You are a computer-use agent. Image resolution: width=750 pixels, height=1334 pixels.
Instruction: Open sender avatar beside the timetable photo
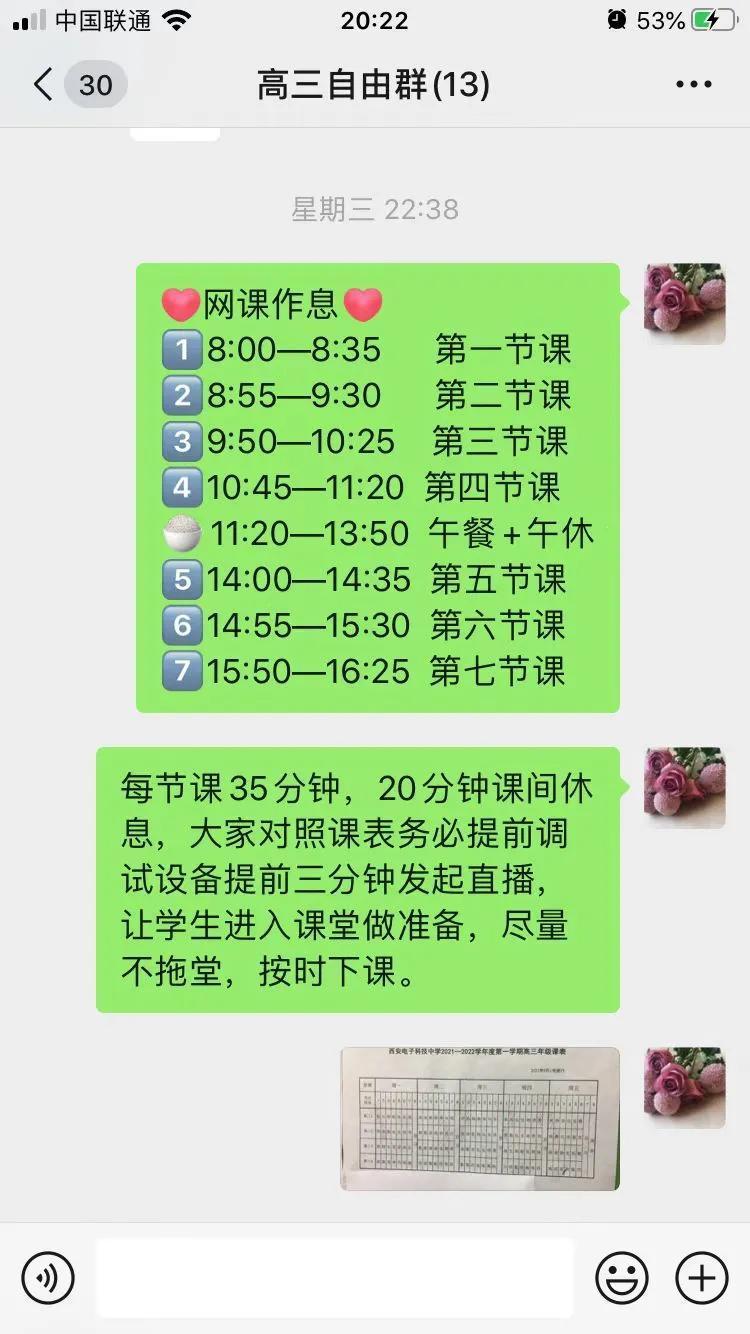point(685,1088)
